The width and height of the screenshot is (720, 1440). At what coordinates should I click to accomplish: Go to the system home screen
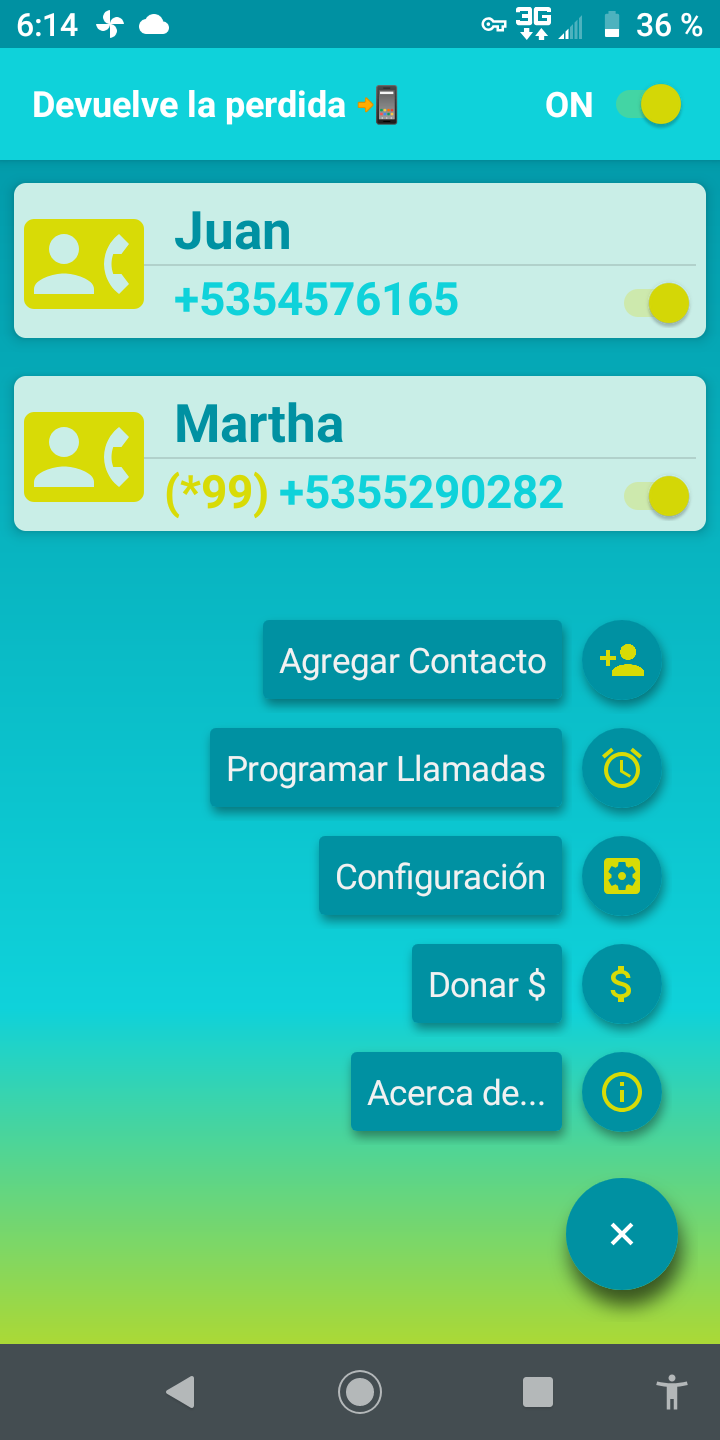360,1392
